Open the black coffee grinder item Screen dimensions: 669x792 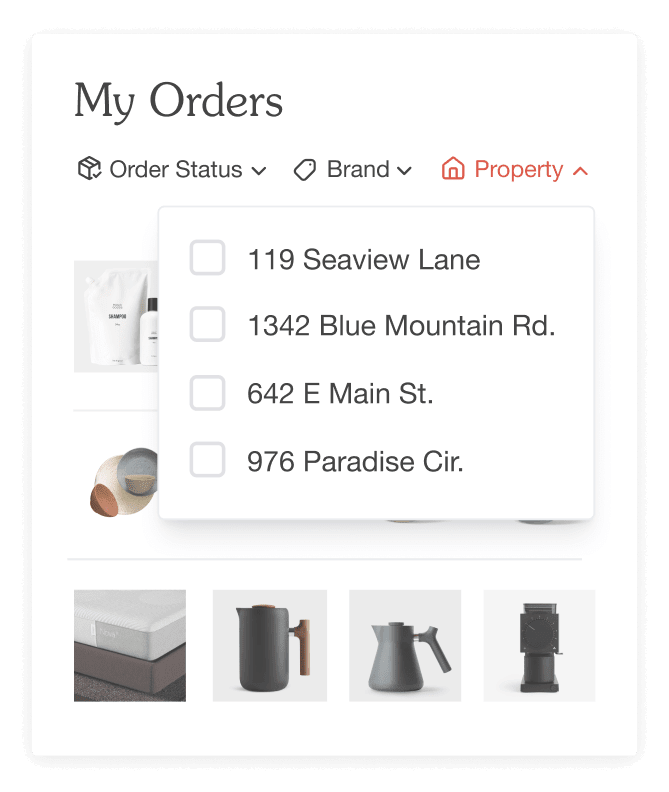click(539, 645)
